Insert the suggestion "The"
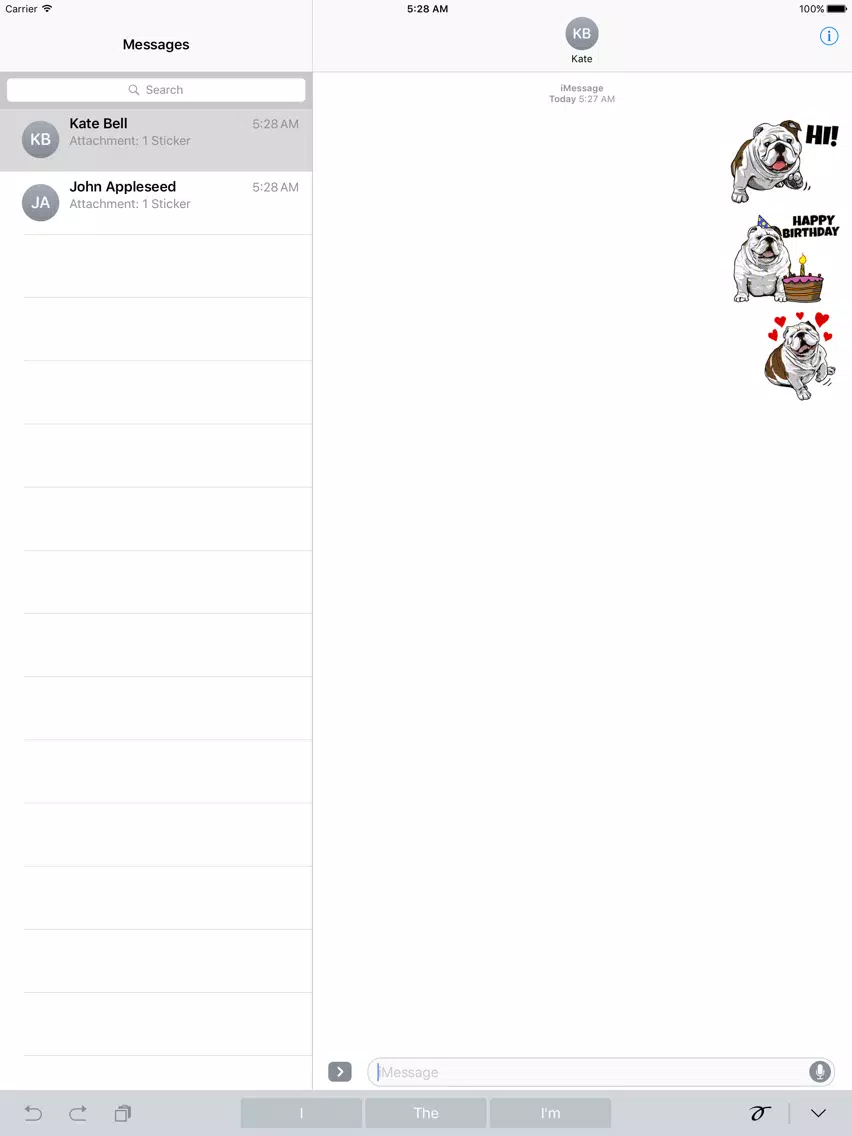Viewport: 852px width, 1136px height. [x=426, y=1113]
